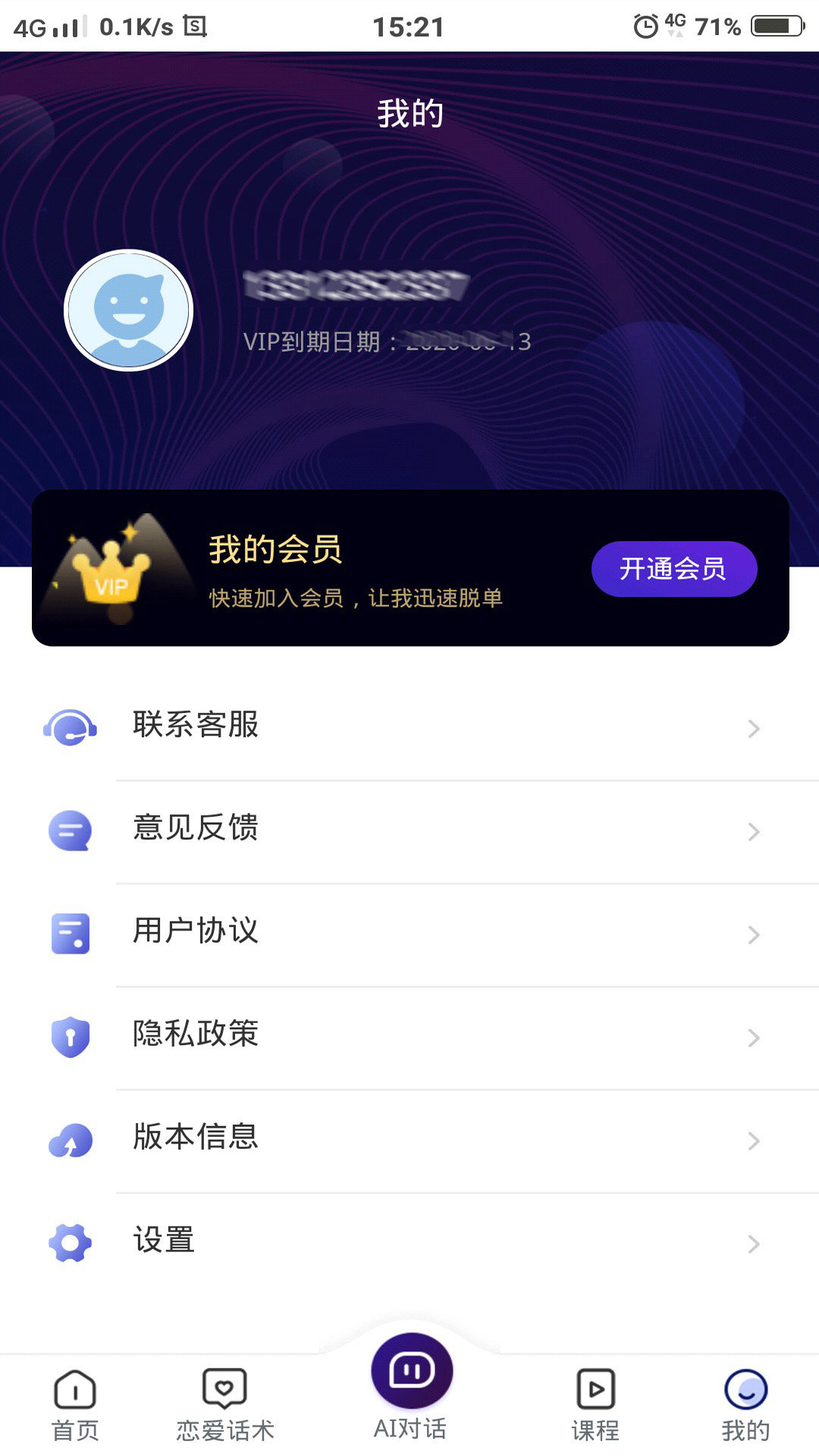Tap the customer service headset icon
The width and height of the screenshot is (819, 1456).
point(71,728)
